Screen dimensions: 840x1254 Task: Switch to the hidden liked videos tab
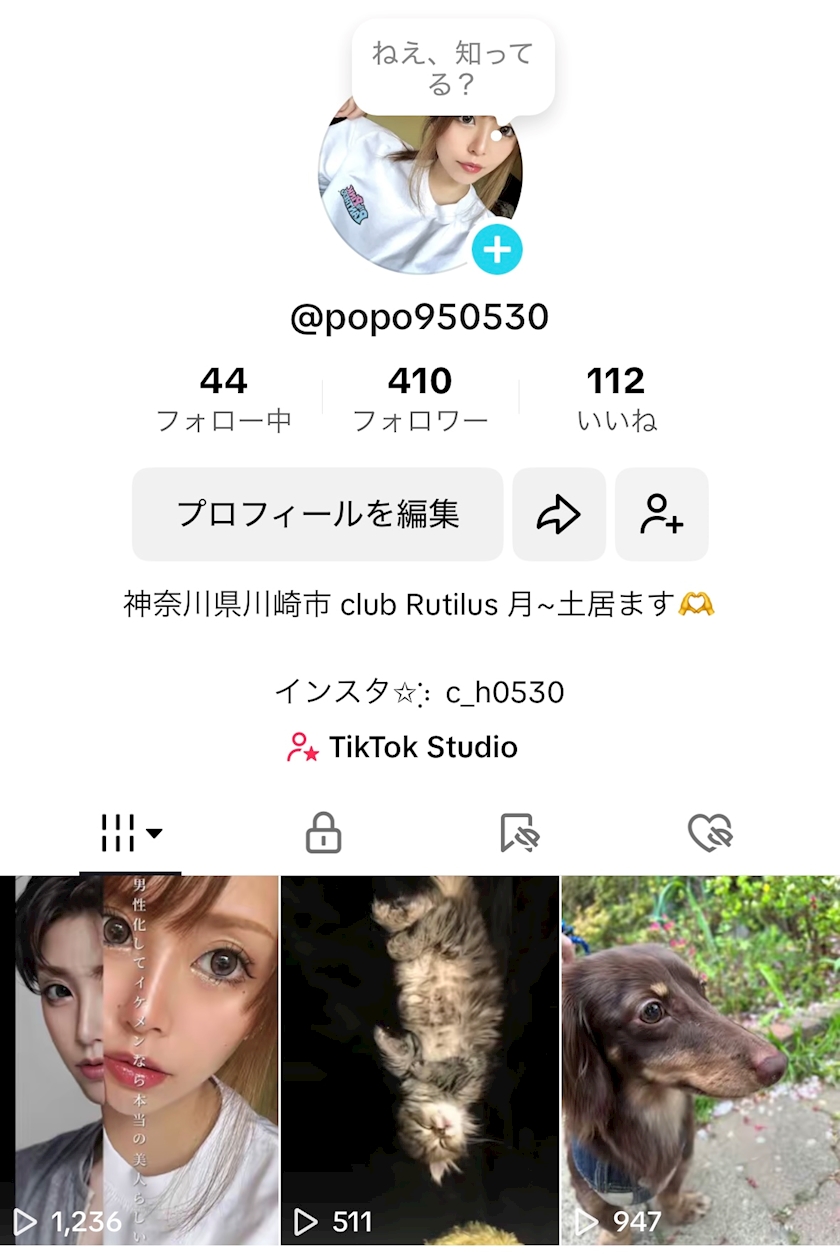[x=711, y=833]
